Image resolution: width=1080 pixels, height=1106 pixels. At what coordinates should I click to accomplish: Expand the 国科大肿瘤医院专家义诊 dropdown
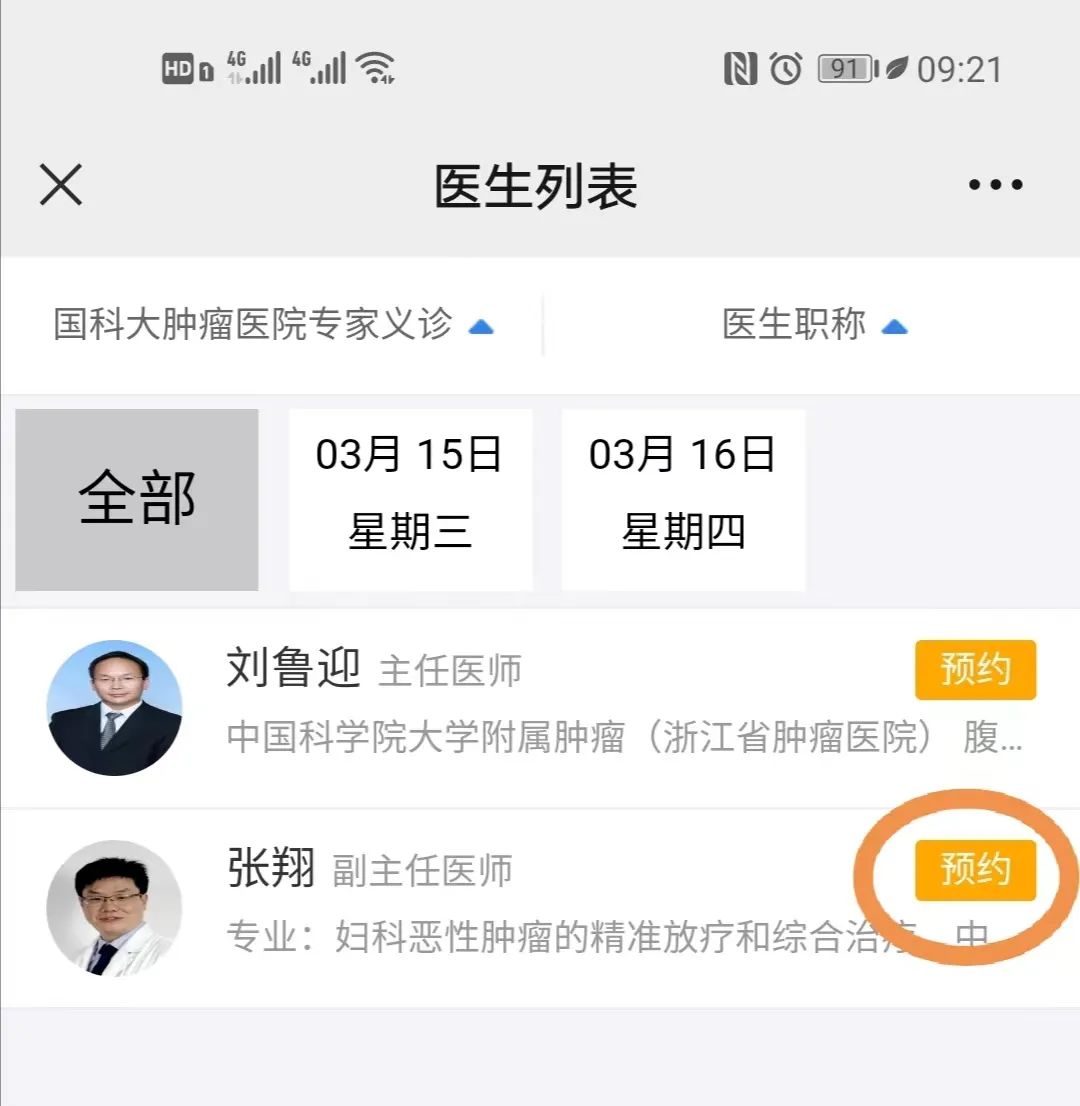(273, 325)
